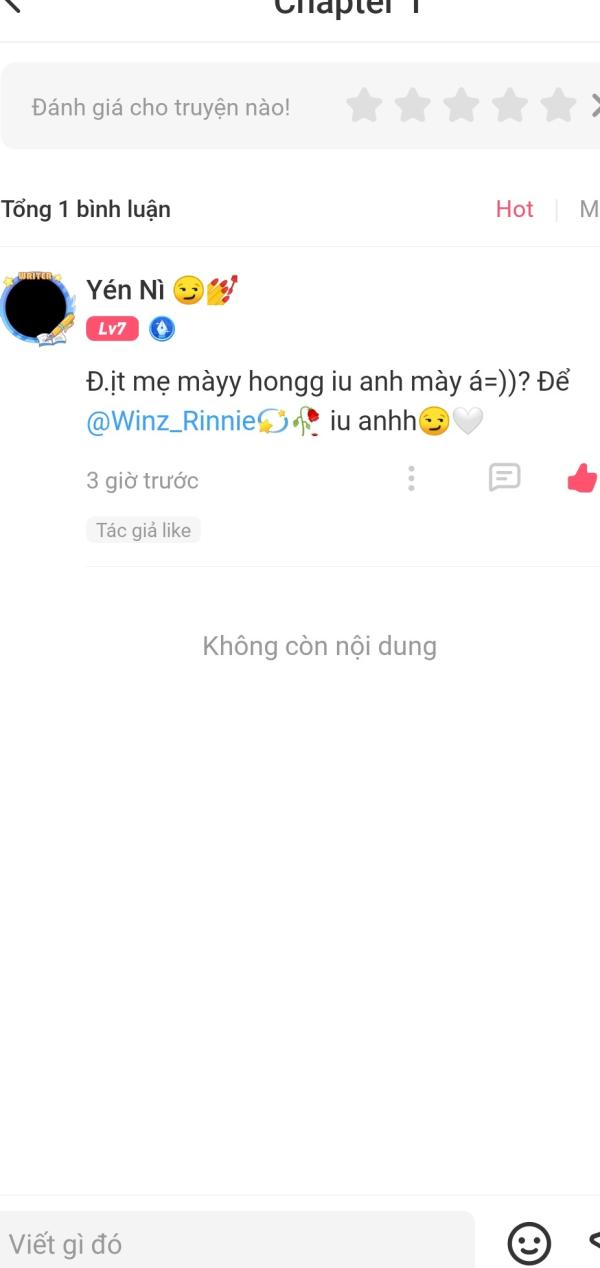600x1268 pixels.
Task: Go back from Chapter 1
Action: coord(12,6)
